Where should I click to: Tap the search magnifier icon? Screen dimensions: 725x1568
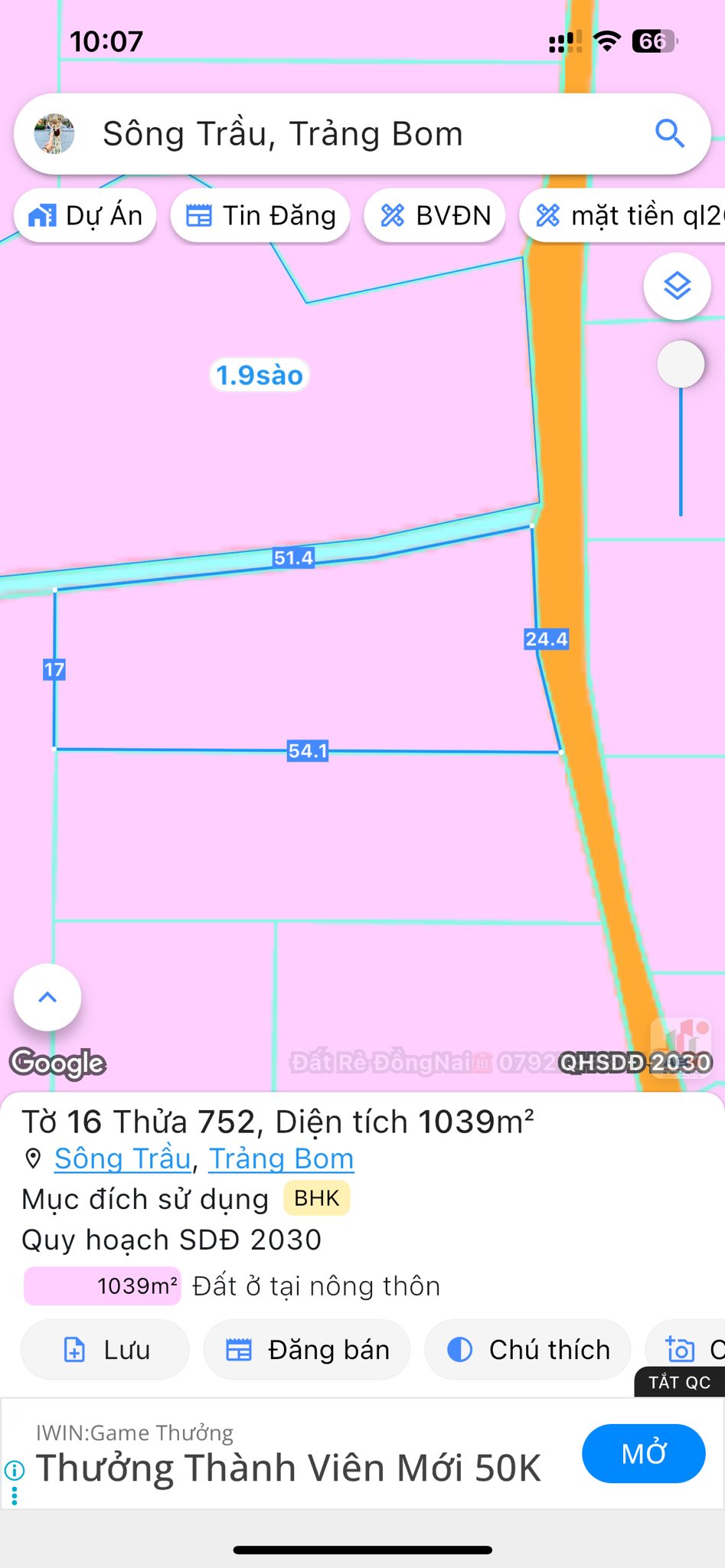click(669, 133)
